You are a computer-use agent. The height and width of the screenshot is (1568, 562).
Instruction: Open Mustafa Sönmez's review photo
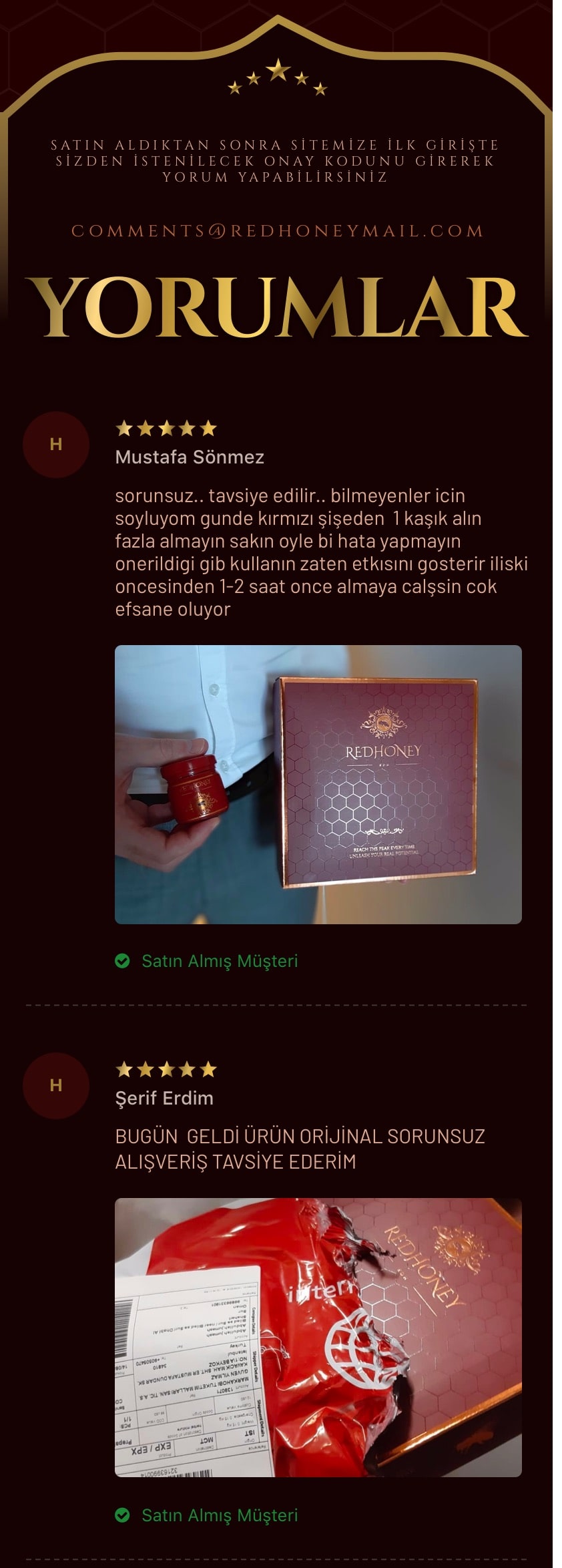[x=318, y=784]
